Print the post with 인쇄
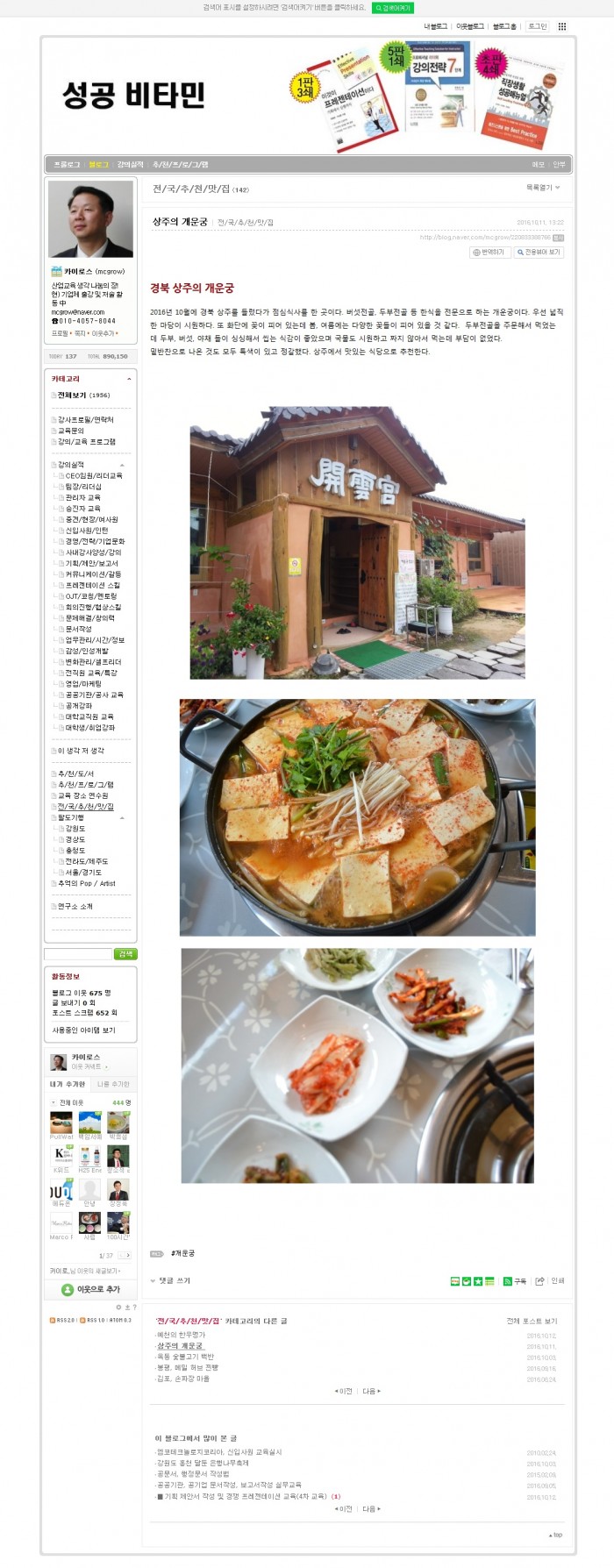614x1568 pixels. (557, 1280)
